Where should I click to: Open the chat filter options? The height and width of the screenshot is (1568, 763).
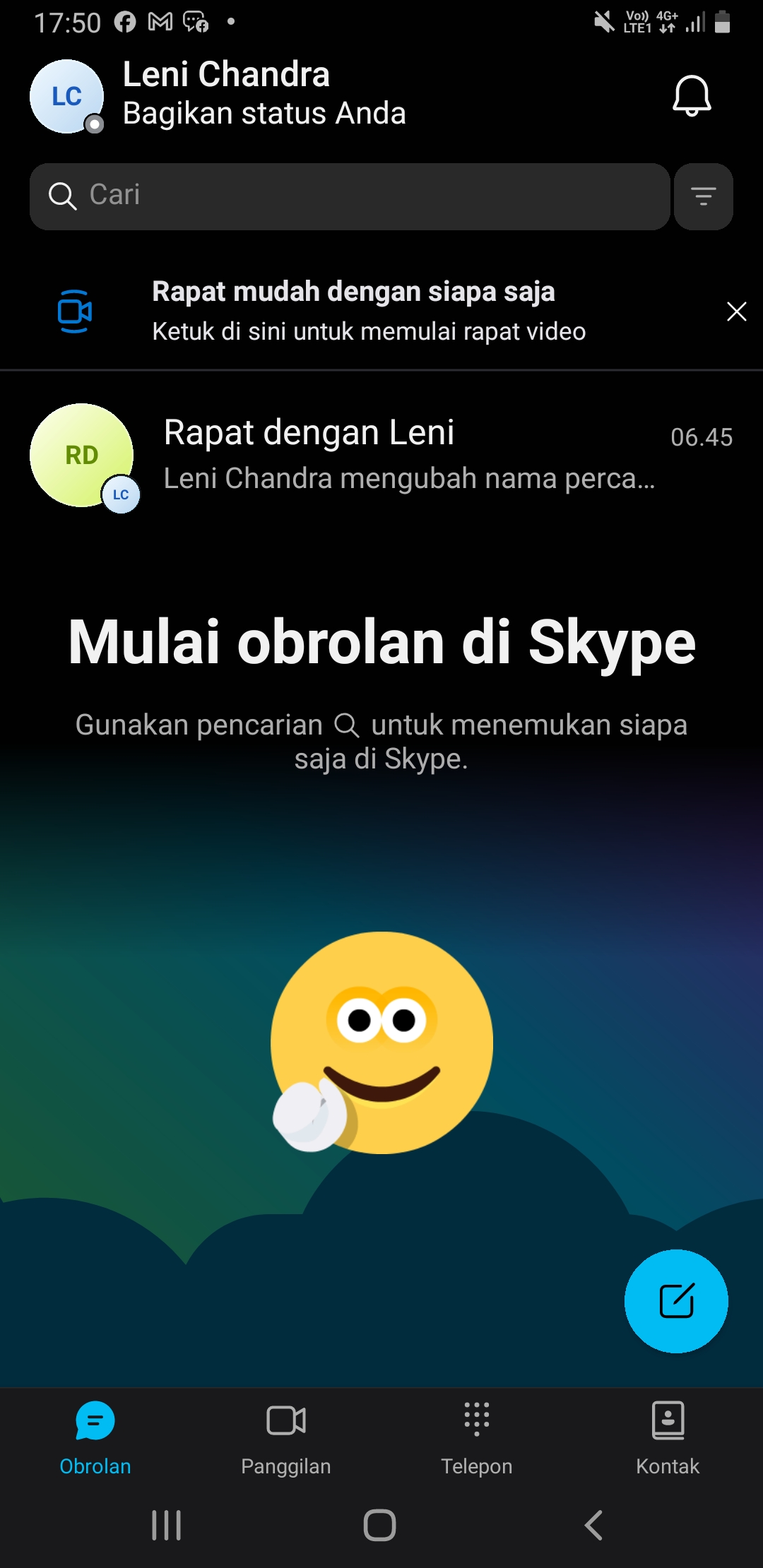703,196
